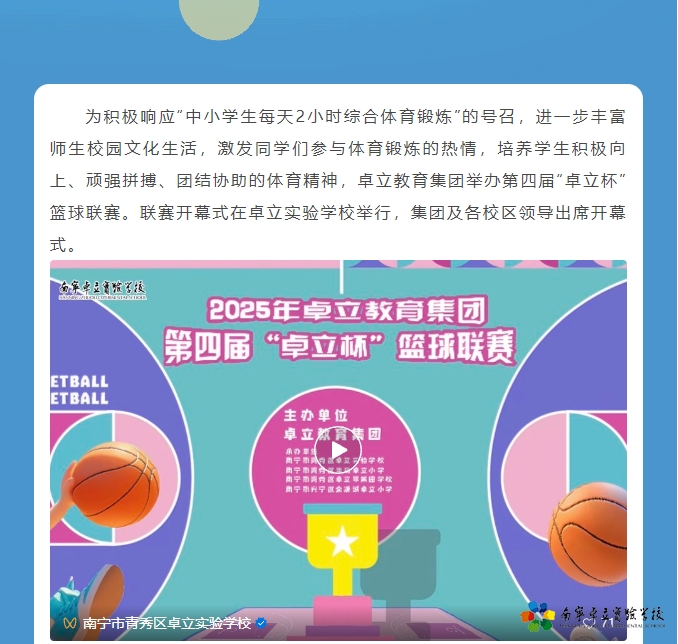Open the 南宁市青秀区卓立实验学校 channel

click(166, 622)
